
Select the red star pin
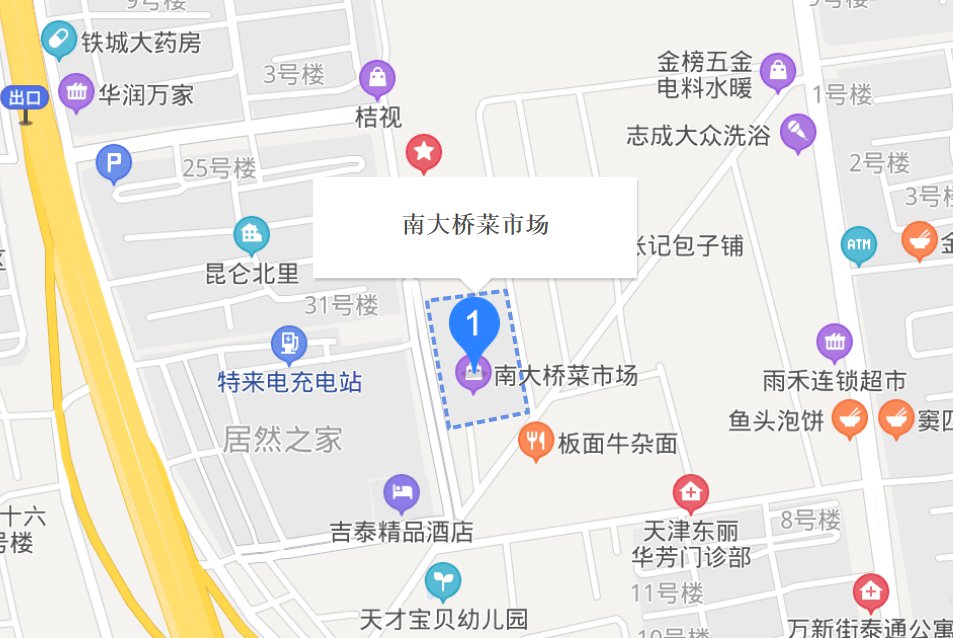pos(424,152)
